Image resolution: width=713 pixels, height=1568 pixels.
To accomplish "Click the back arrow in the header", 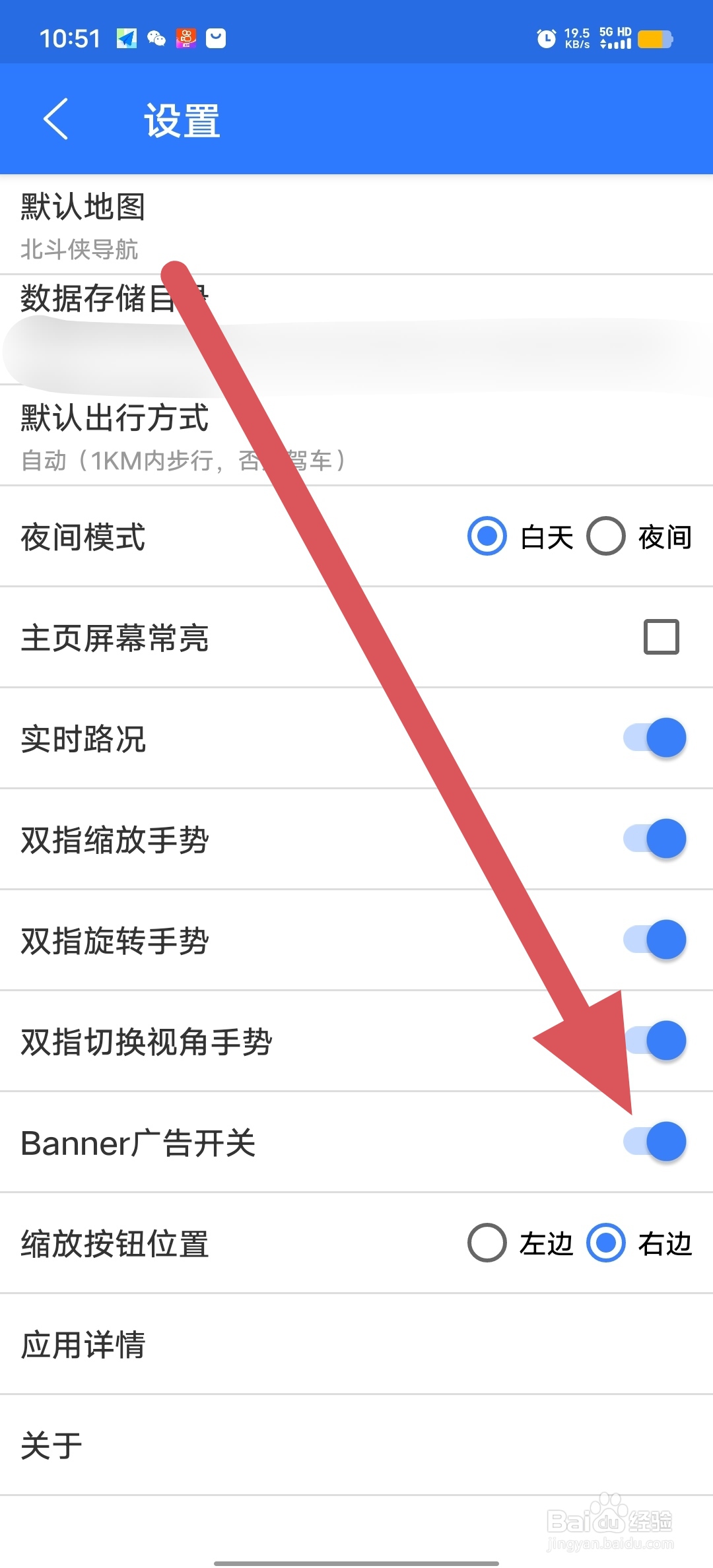I will [x=55, y=119].
